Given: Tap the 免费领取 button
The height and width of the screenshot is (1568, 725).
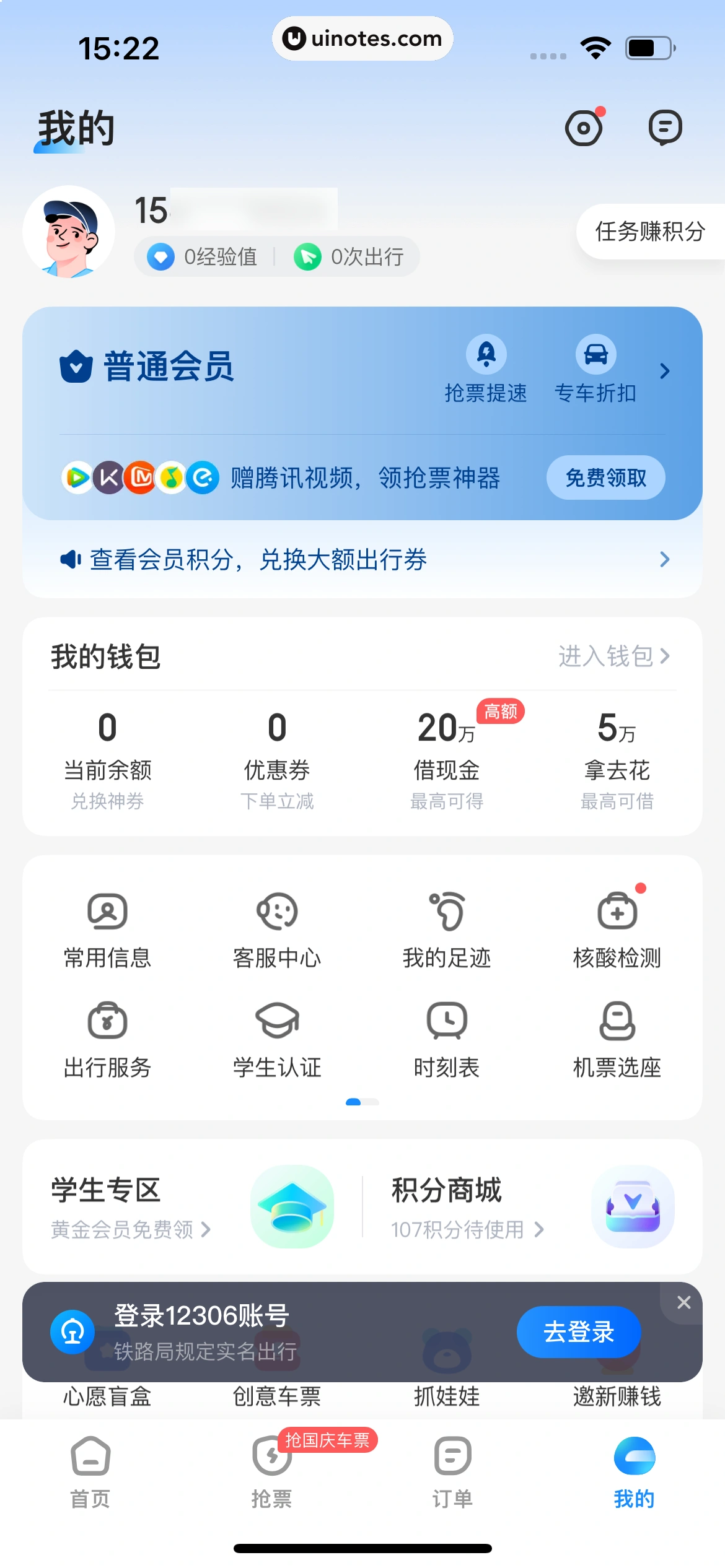Looking at the screenshot, I should (x=605, y=477).
